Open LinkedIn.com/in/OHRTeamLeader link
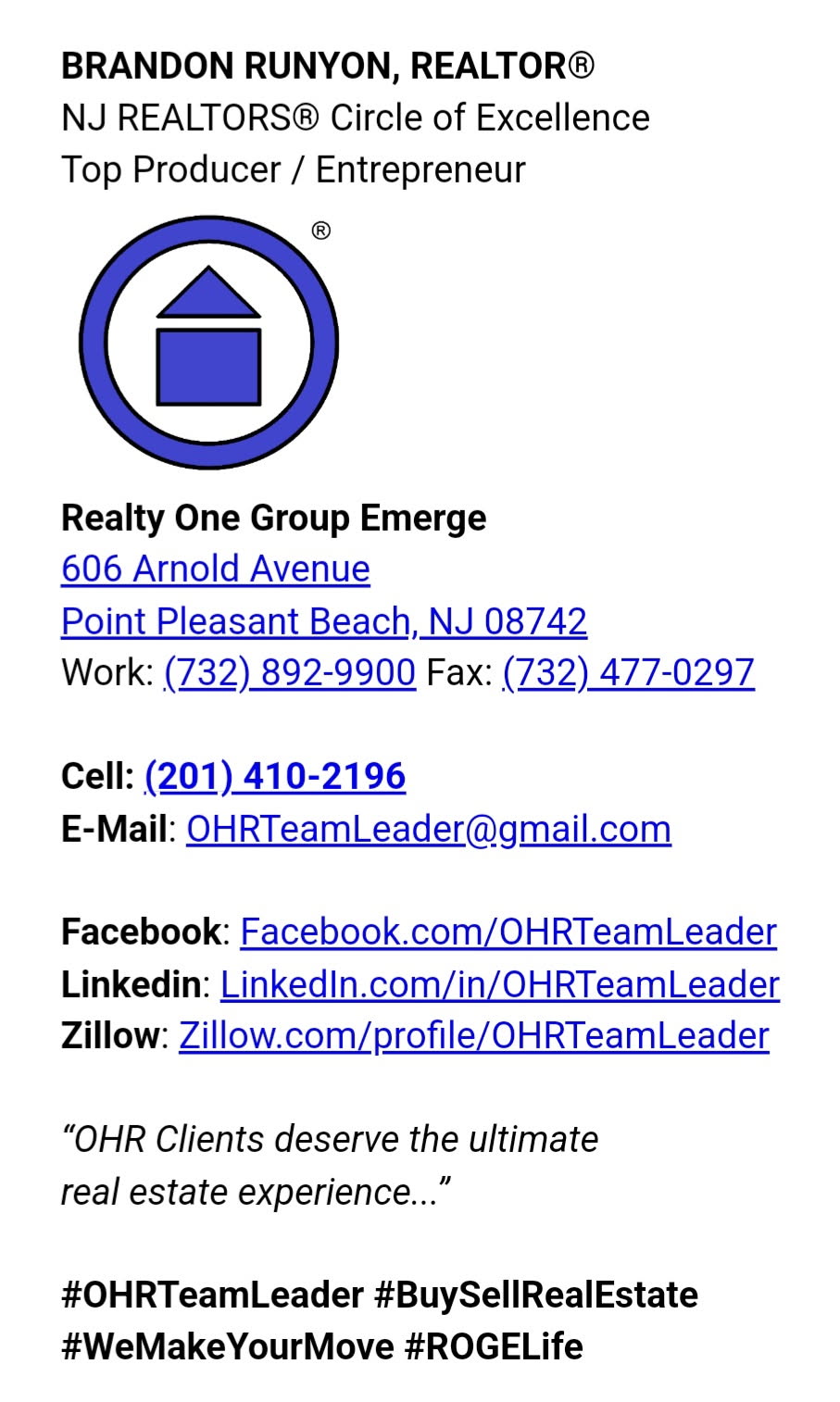The width and height of the screenshot is (840, 1402). coord(499,984)
